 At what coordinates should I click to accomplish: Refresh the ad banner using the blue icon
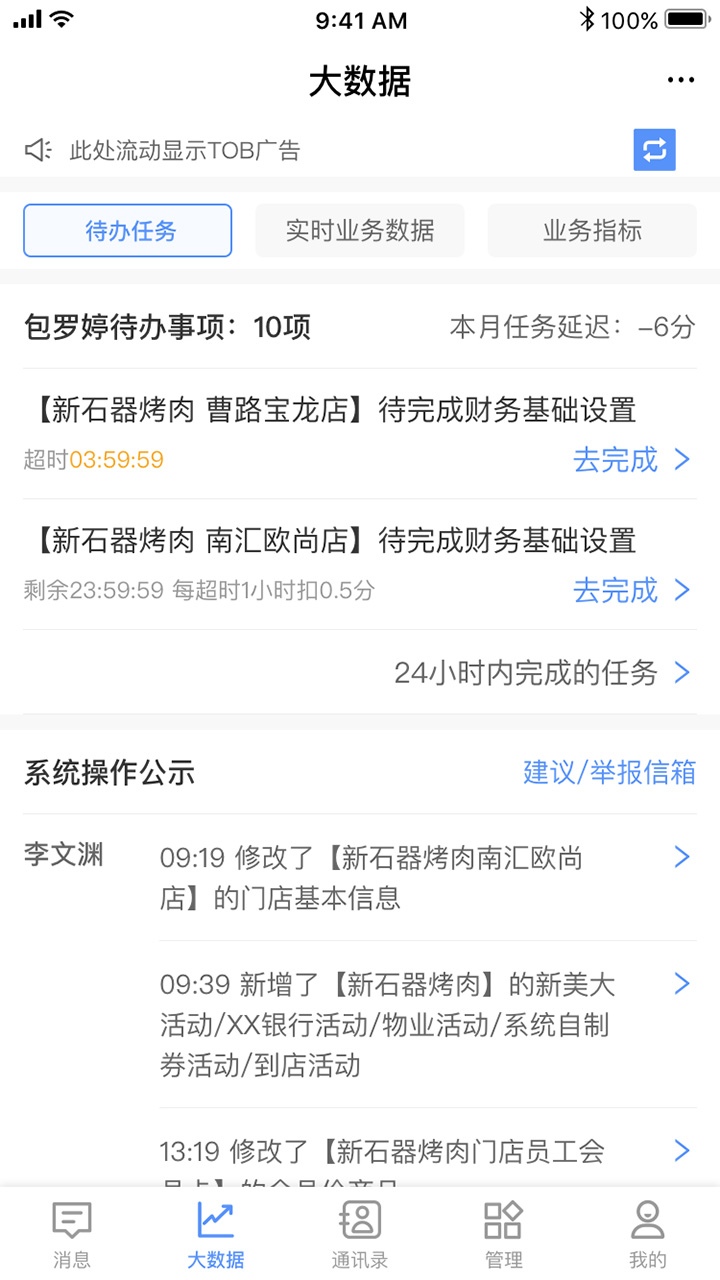[x=654, y=149]
